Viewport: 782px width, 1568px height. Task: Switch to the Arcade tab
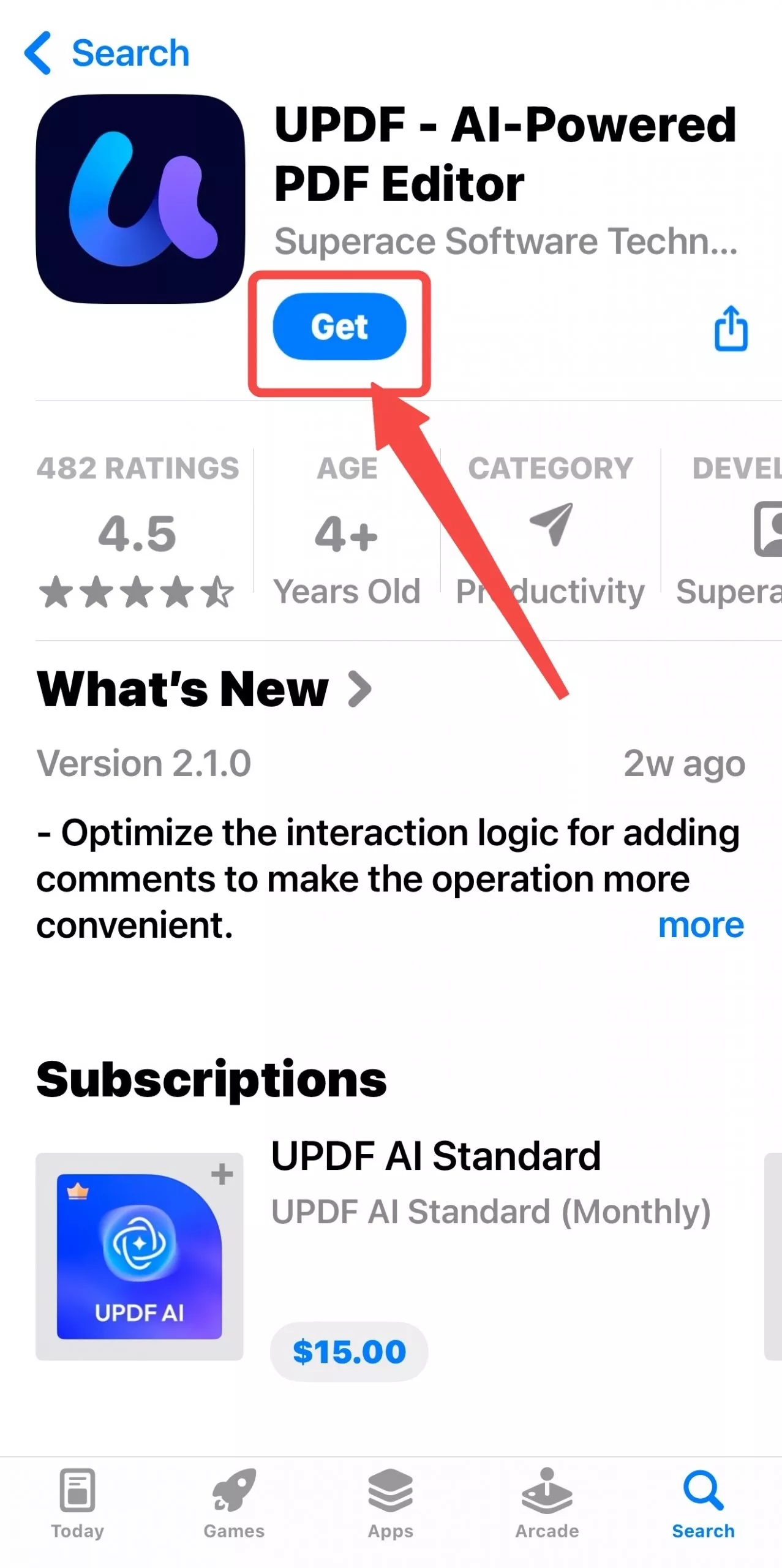547,1502
